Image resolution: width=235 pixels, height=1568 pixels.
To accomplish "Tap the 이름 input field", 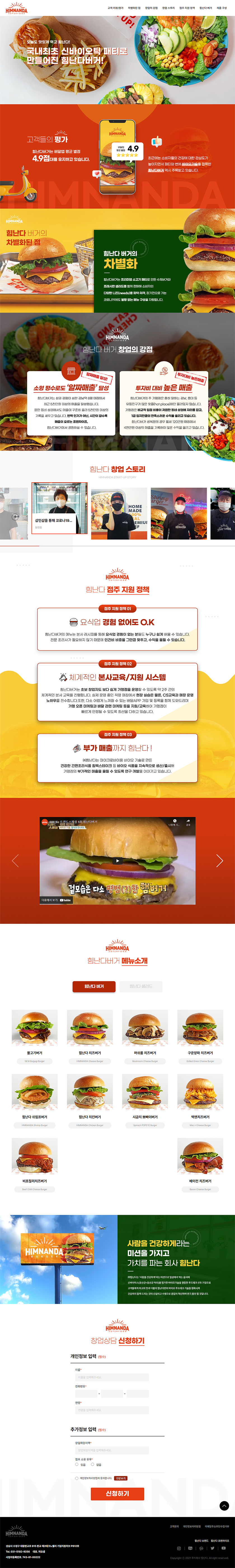I will tap(112, 1377).
